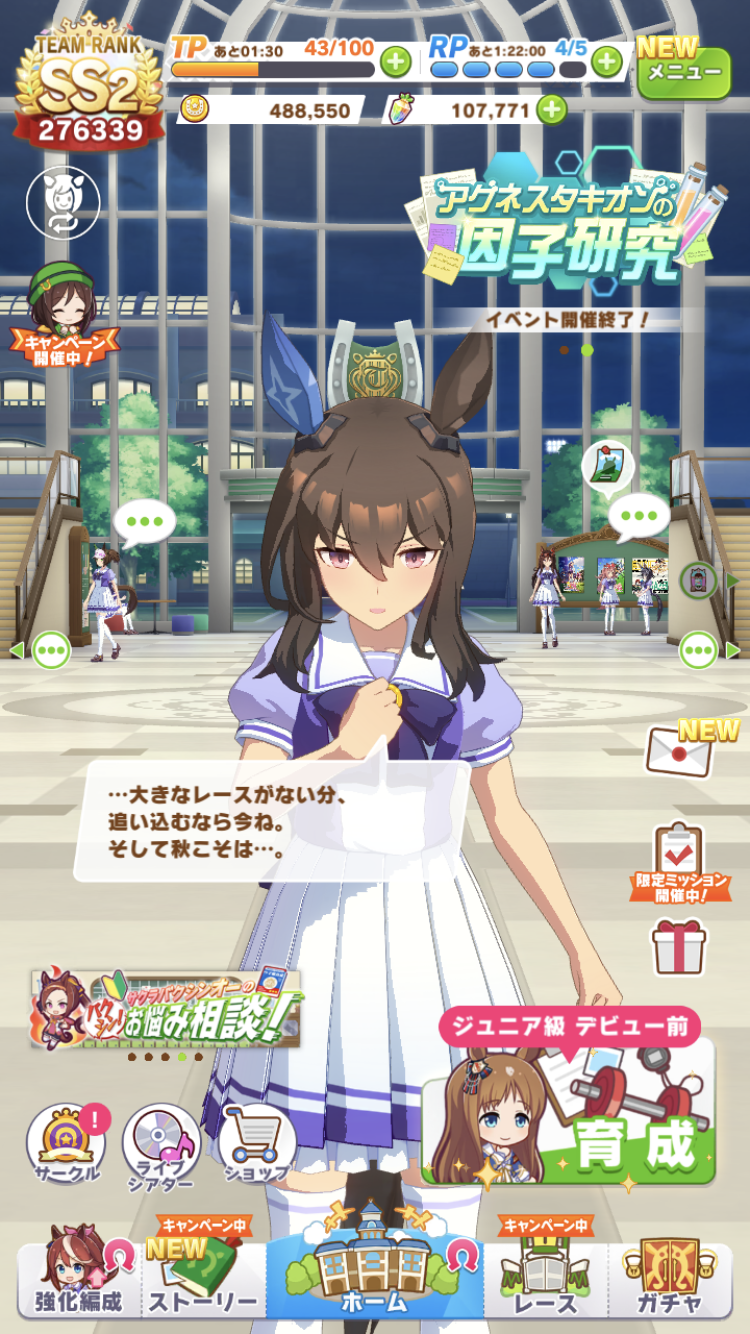Add TP with the plus button
Screen dimensions: 750x1334
tap(396, 61)
